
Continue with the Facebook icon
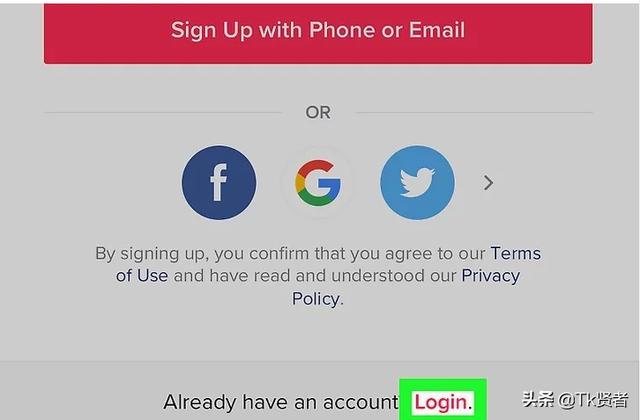pos(218,183)
